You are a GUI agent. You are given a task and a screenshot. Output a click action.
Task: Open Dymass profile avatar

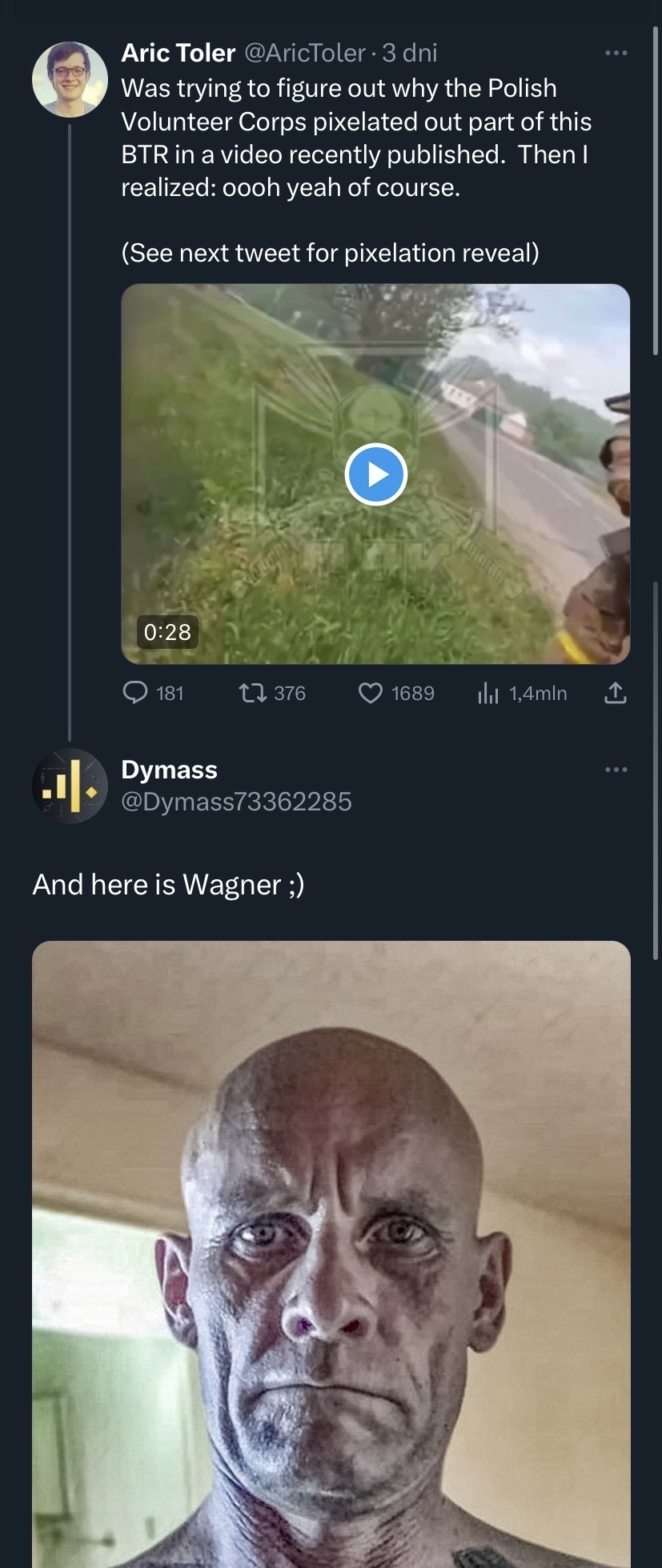[70, 786]
